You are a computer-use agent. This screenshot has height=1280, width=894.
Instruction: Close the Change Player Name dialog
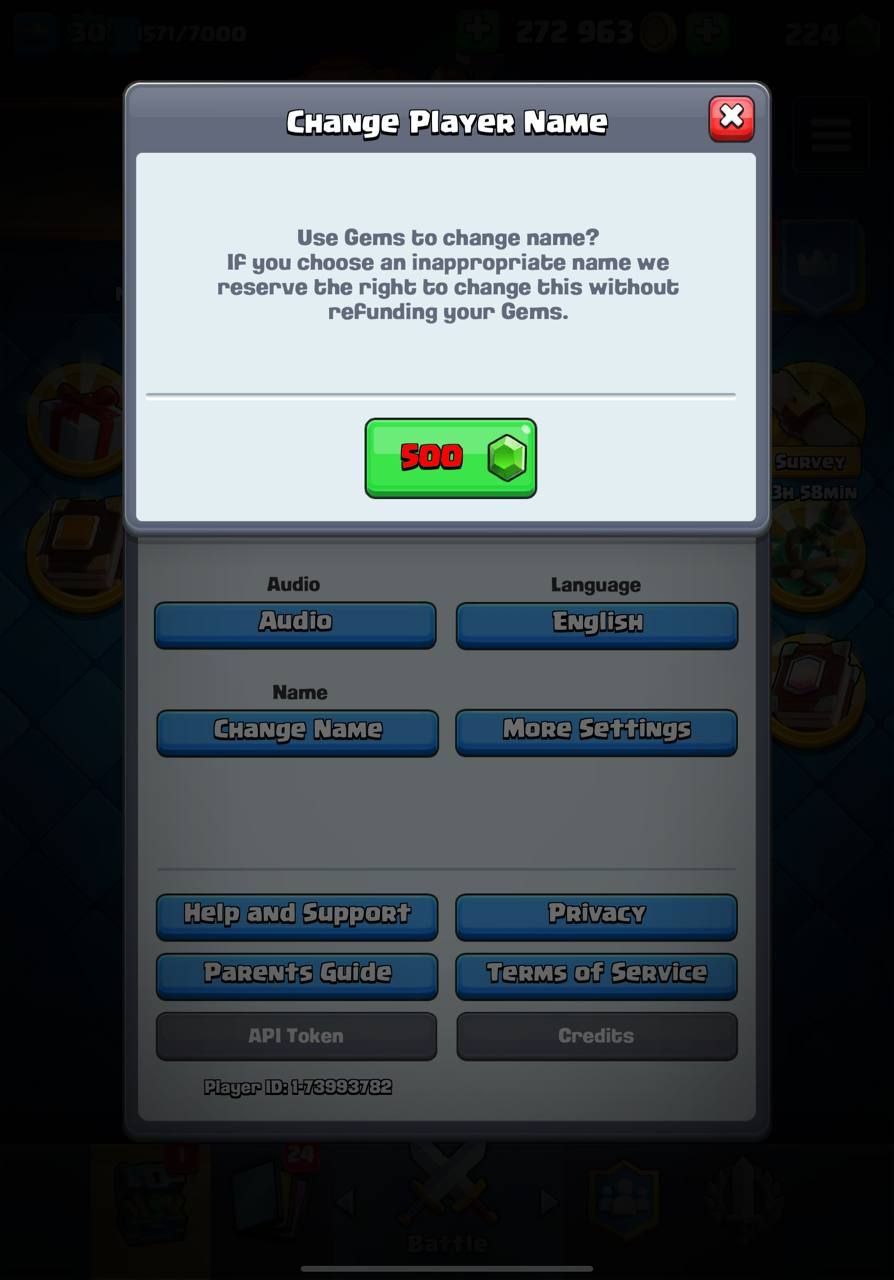pos(731,118)
